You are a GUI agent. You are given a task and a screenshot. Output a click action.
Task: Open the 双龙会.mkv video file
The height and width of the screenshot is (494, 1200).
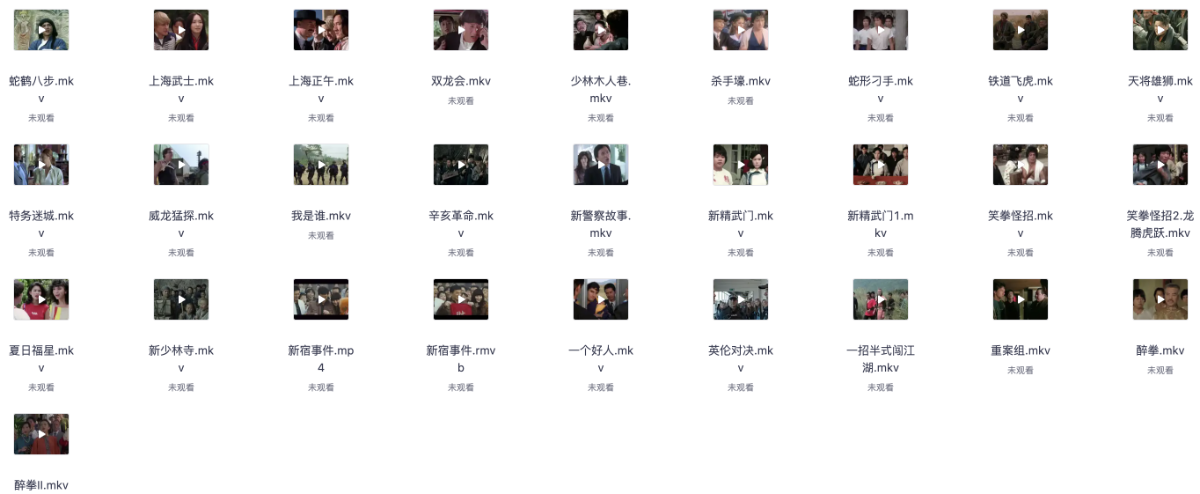point(461,30)
